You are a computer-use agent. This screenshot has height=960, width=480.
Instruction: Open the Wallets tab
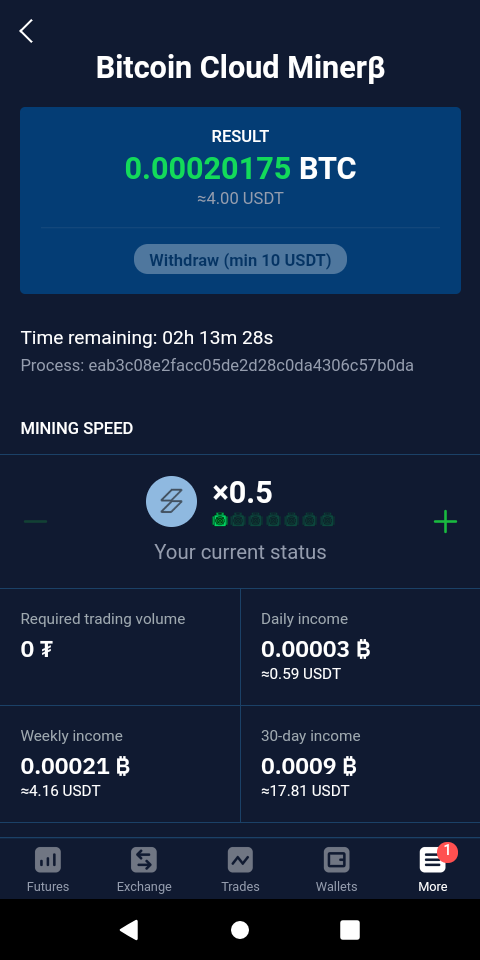tap(336, 869)
